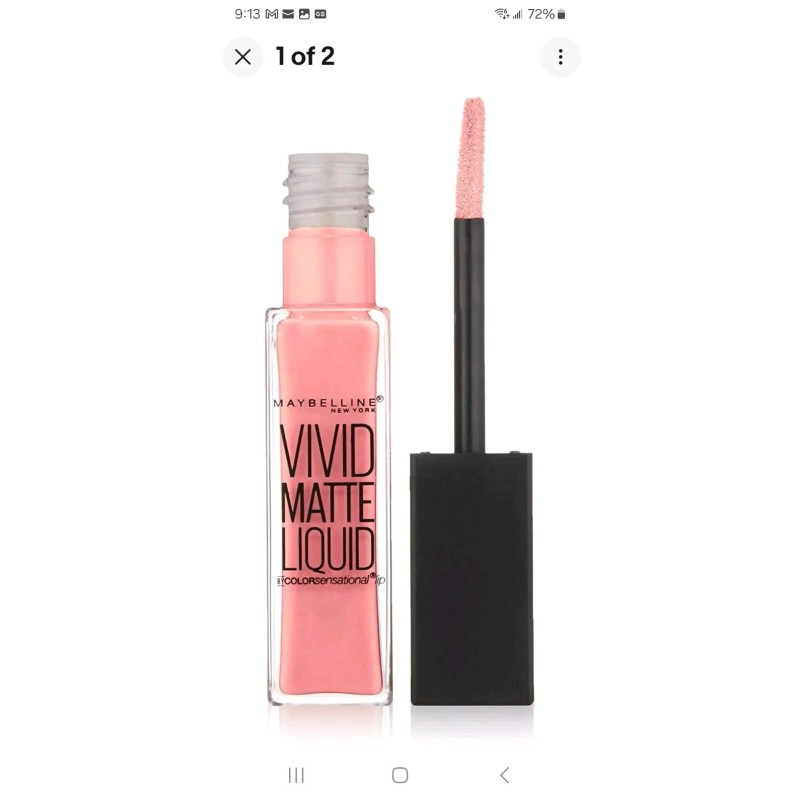
Task: Open the recent apps view
Action: point(296,775)
